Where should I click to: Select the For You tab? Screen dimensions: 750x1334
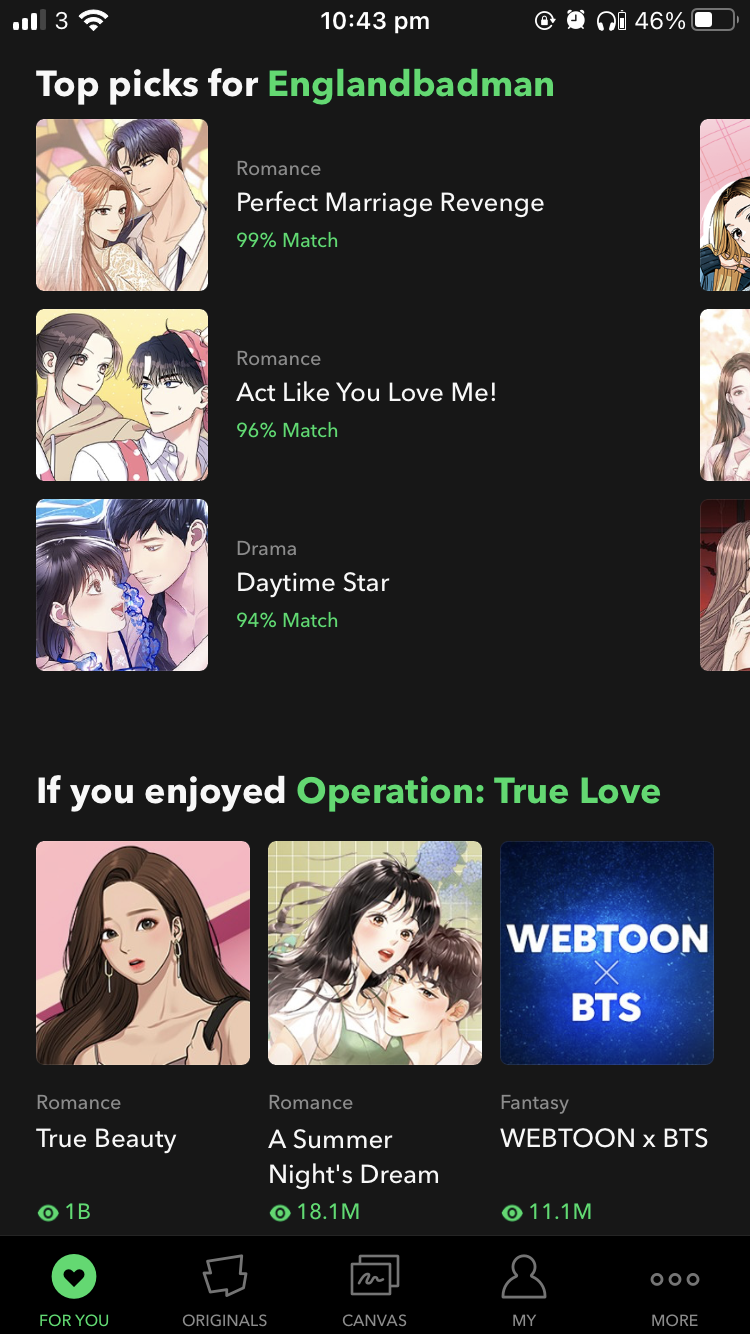point(74,1290)
